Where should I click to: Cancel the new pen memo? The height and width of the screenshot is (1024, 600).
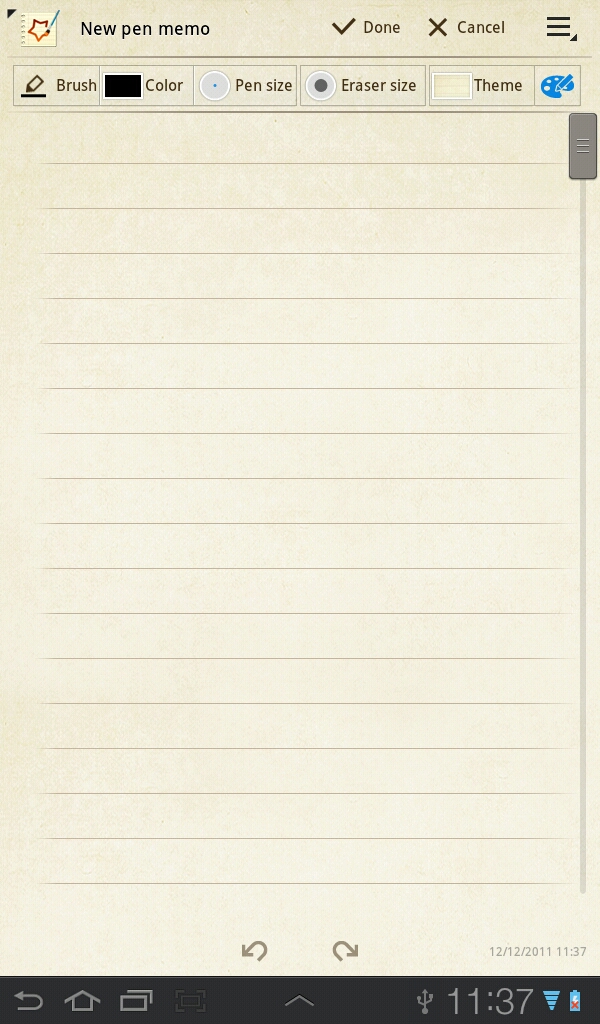[x=466, y=28]
